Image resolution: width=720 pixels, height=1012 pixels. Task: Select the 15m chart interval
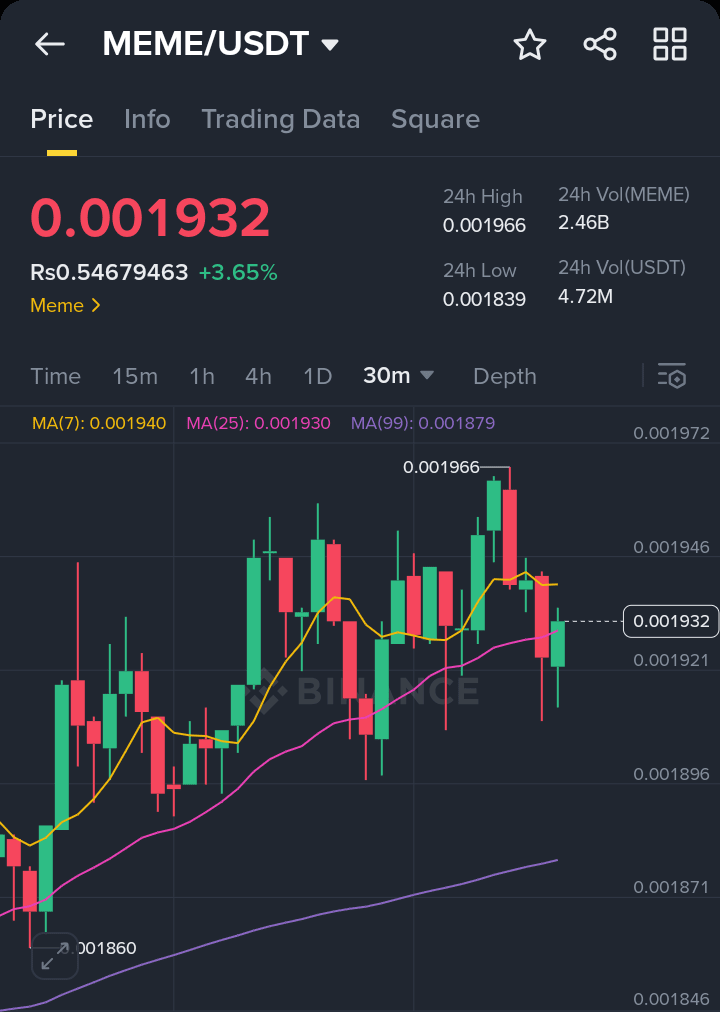tap(135, 376)
